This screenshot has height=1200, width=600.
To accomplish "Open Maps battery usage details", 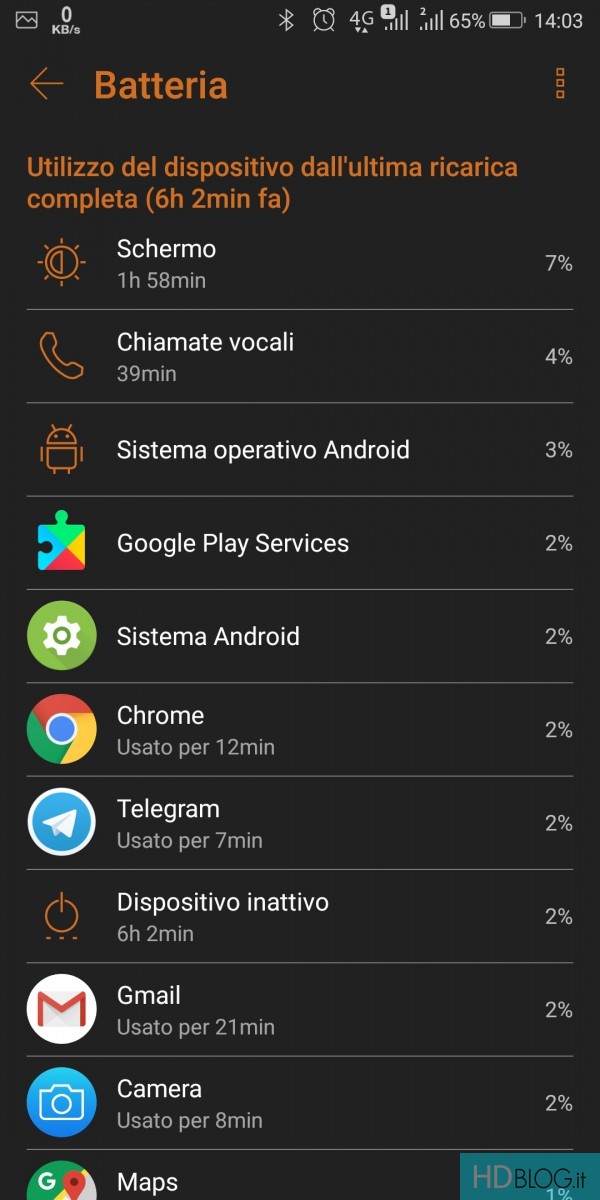I will click(300, 1182).
